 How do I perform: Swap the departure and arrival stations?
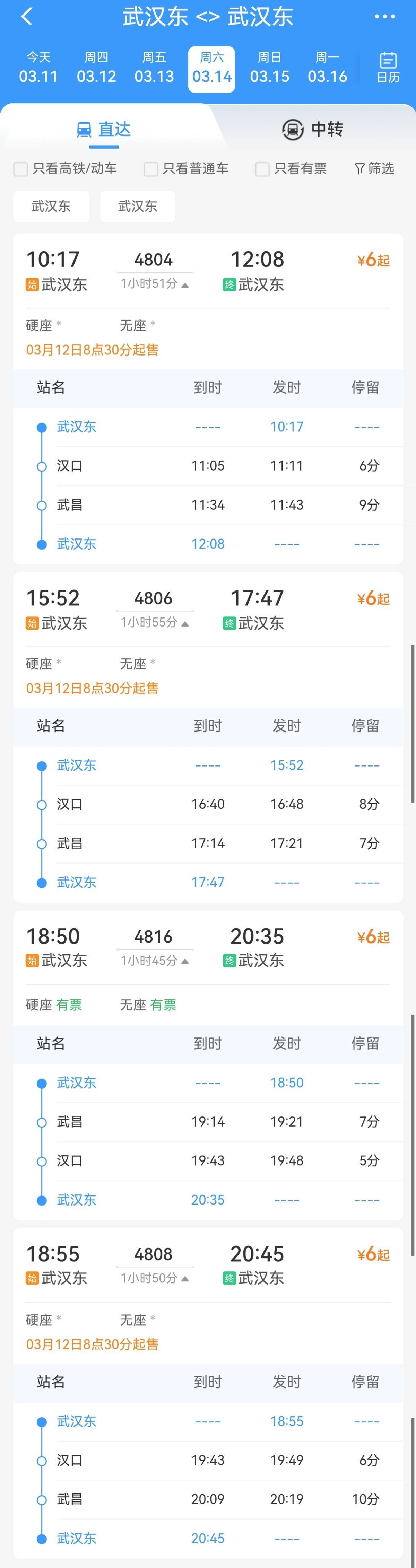(x=208, y=17)
